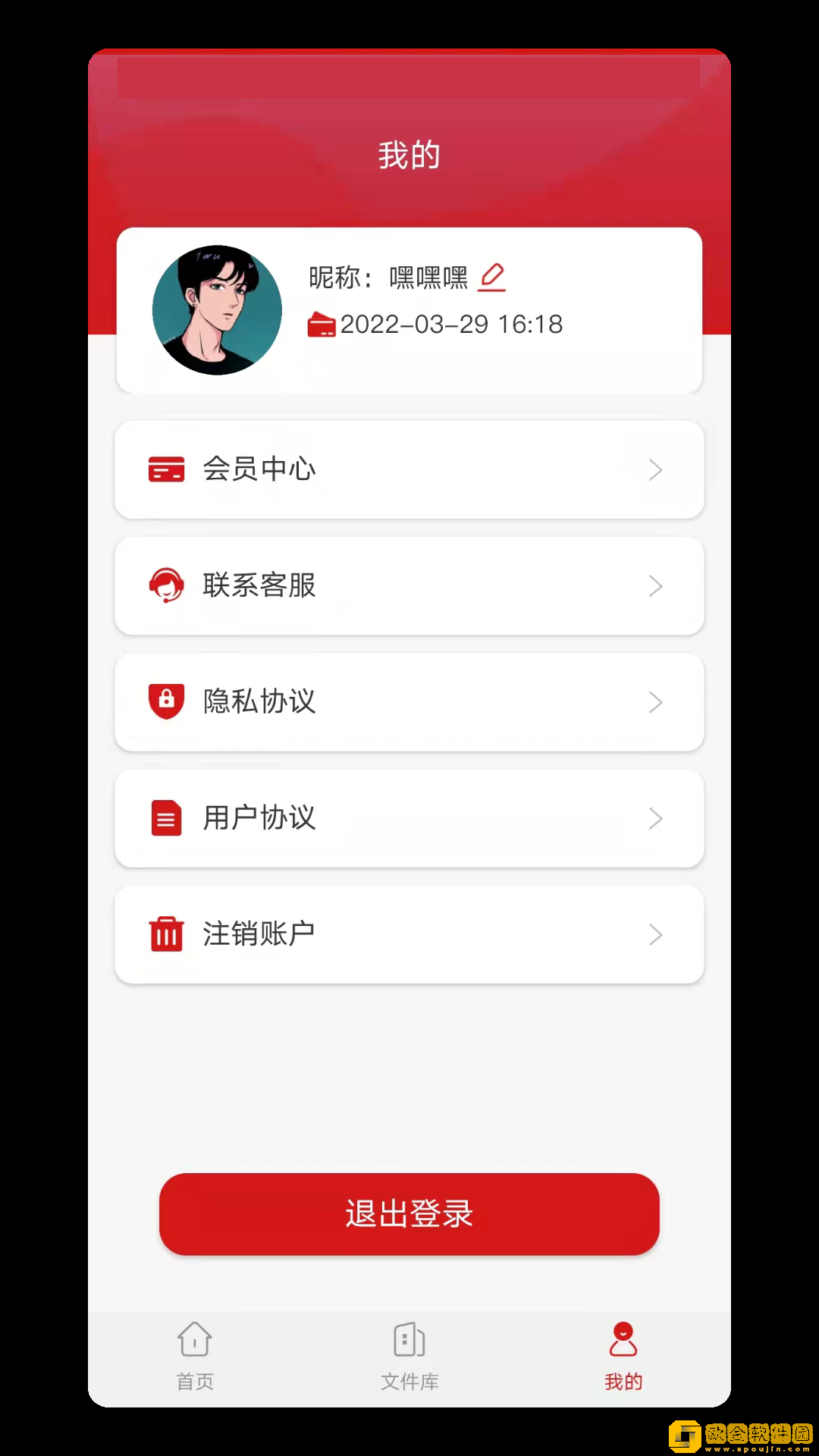The image size is (819, 1456).
Task: Open the 会员中心 card icon
Action: (x=165, y=470)
